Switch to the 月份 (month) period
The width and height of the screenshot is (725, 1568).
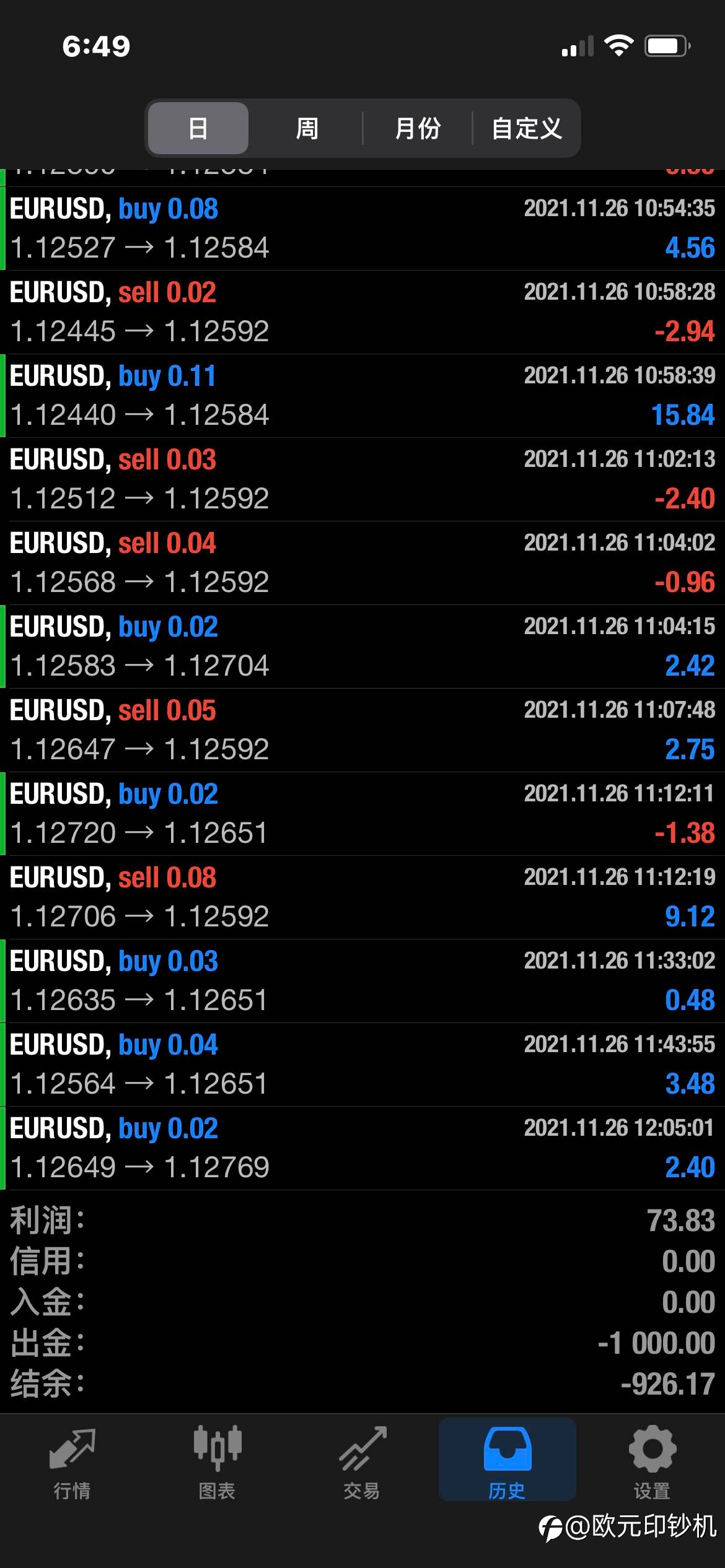(x=418, y=128)
